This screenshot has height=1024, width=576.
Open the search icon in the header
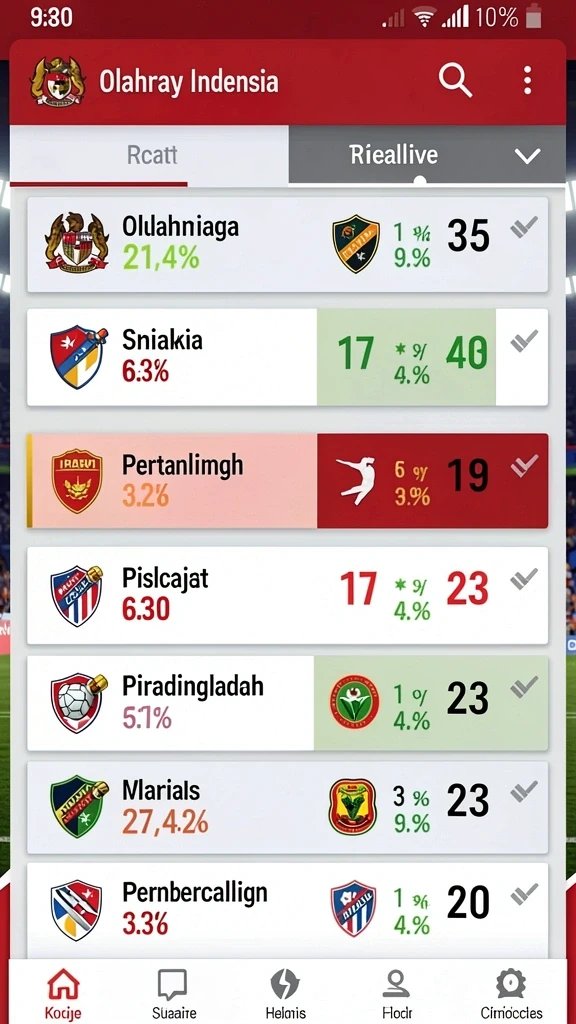(x=455, y=81)
